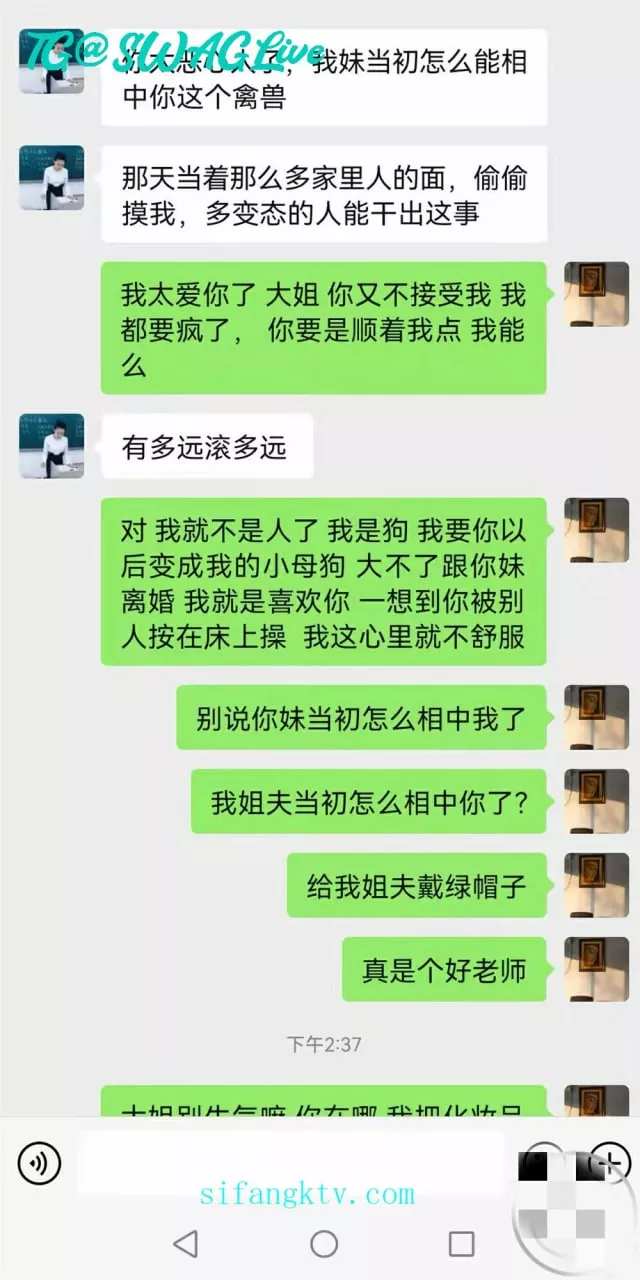Open the plus attachment menu
Viewport: 640px width, 1280px height.
pyautogui.click(x=609, y=1163)
